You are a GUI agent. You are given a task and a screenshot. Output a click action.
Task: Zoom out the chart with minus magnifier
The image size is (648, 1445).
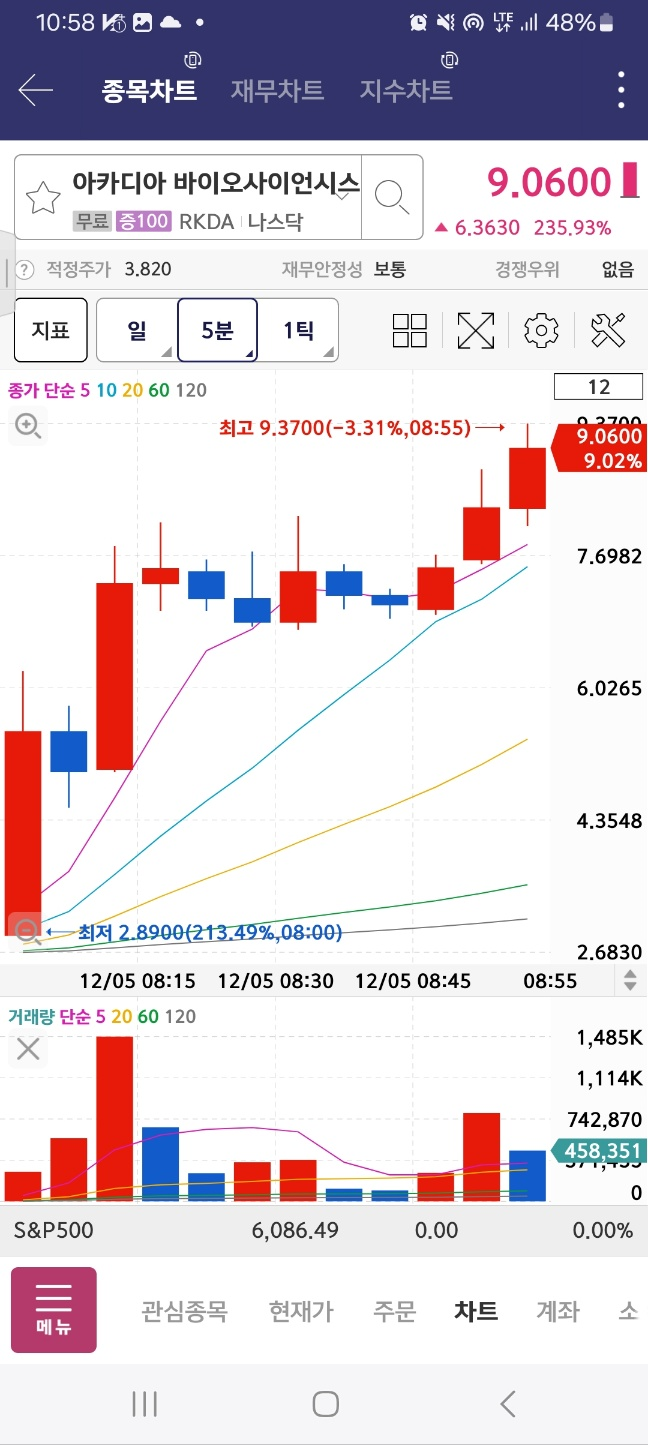(x=28, y=932)
